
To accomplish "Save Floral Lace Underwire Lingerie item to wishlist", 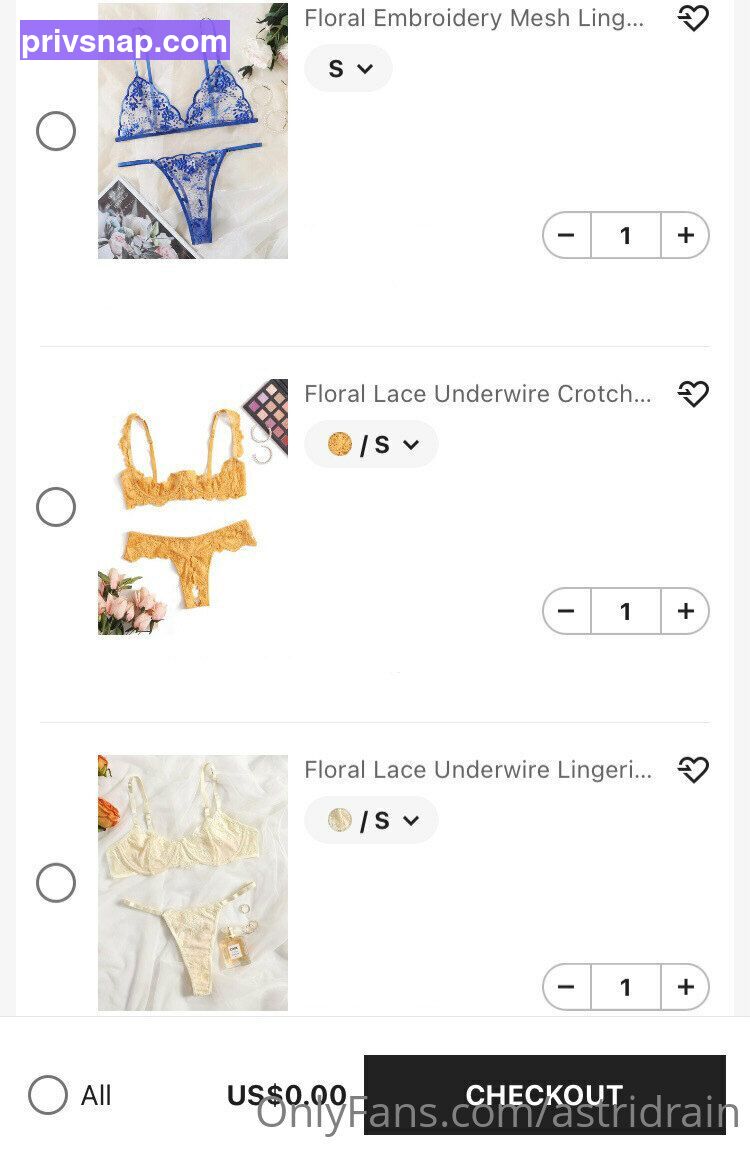I will (x=693, y=770).
